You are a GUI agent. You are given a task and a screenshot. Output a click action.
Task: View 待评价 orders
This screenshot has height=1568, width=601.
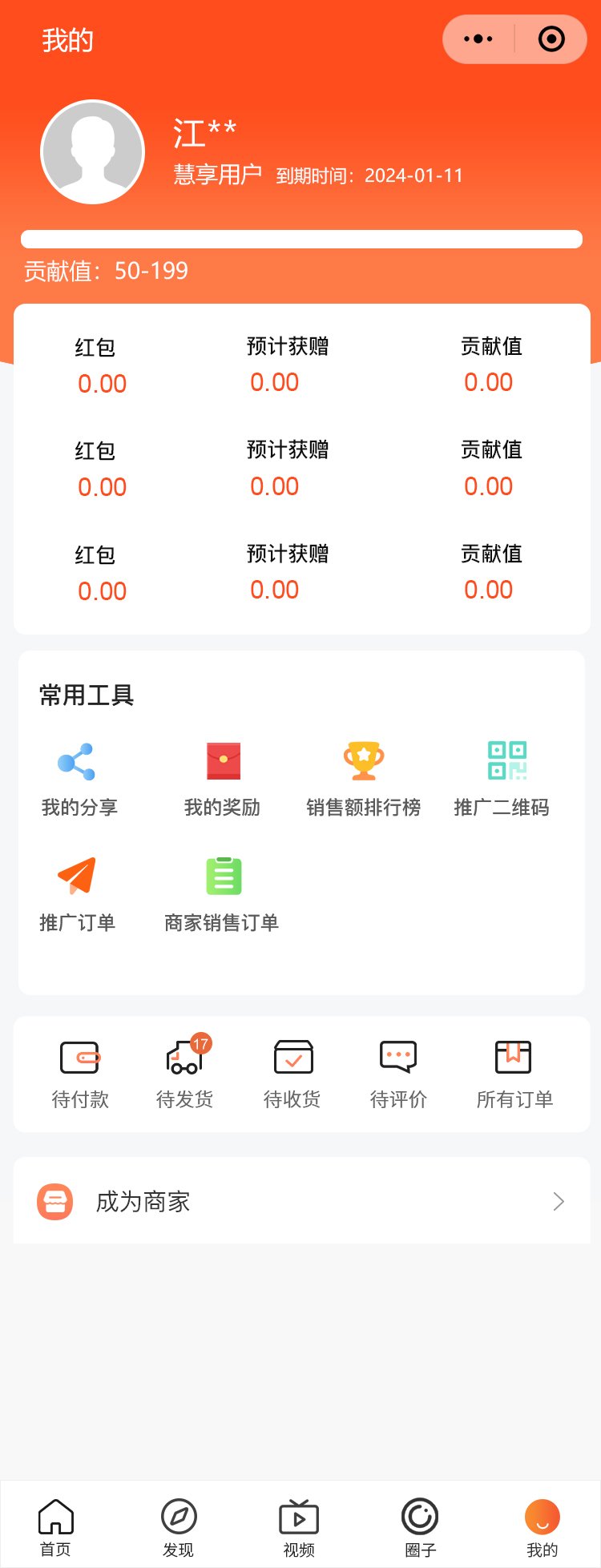[398, 1074]
